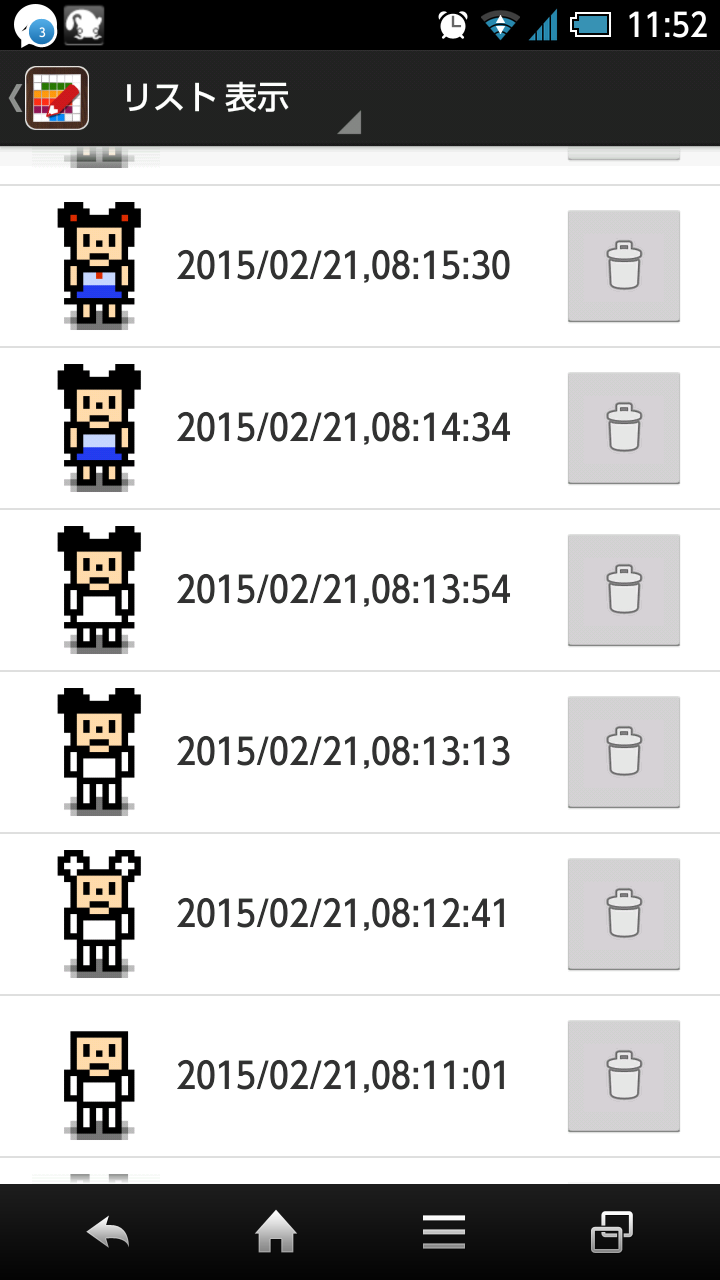
Task: Delete the 08:14:34 drawing
Action: 623,428
